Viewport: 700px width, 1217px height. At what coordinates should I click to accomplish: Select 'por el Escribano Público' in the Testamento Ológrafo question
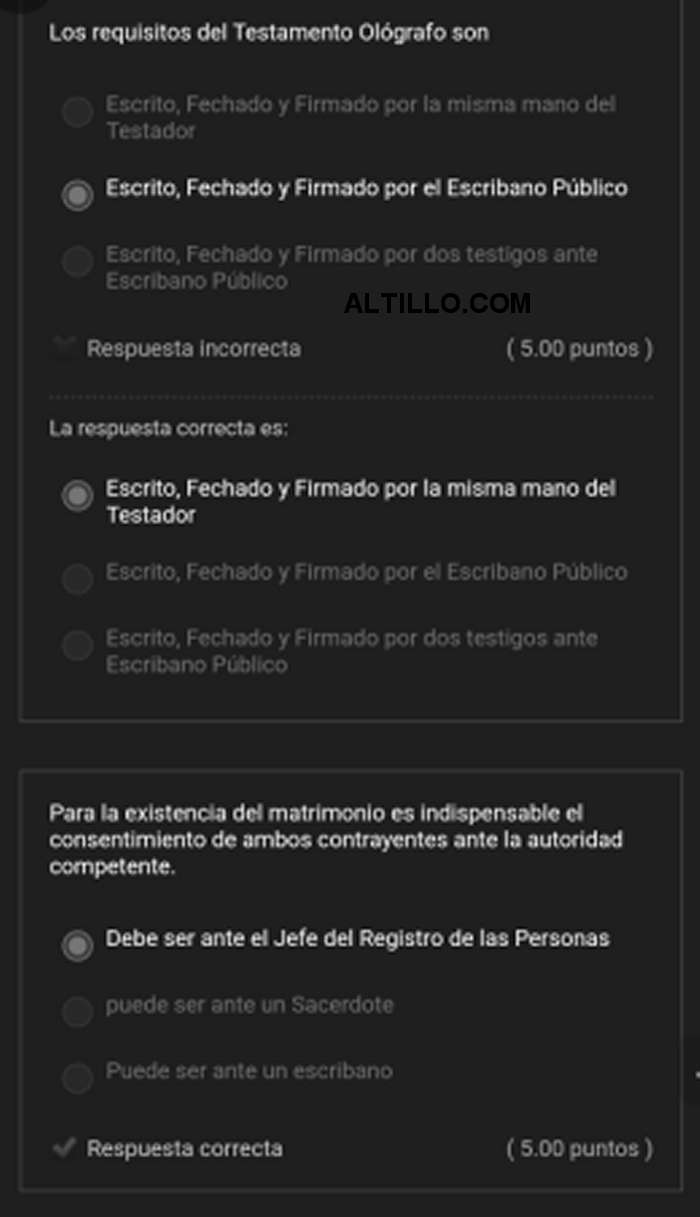point(77,195)
